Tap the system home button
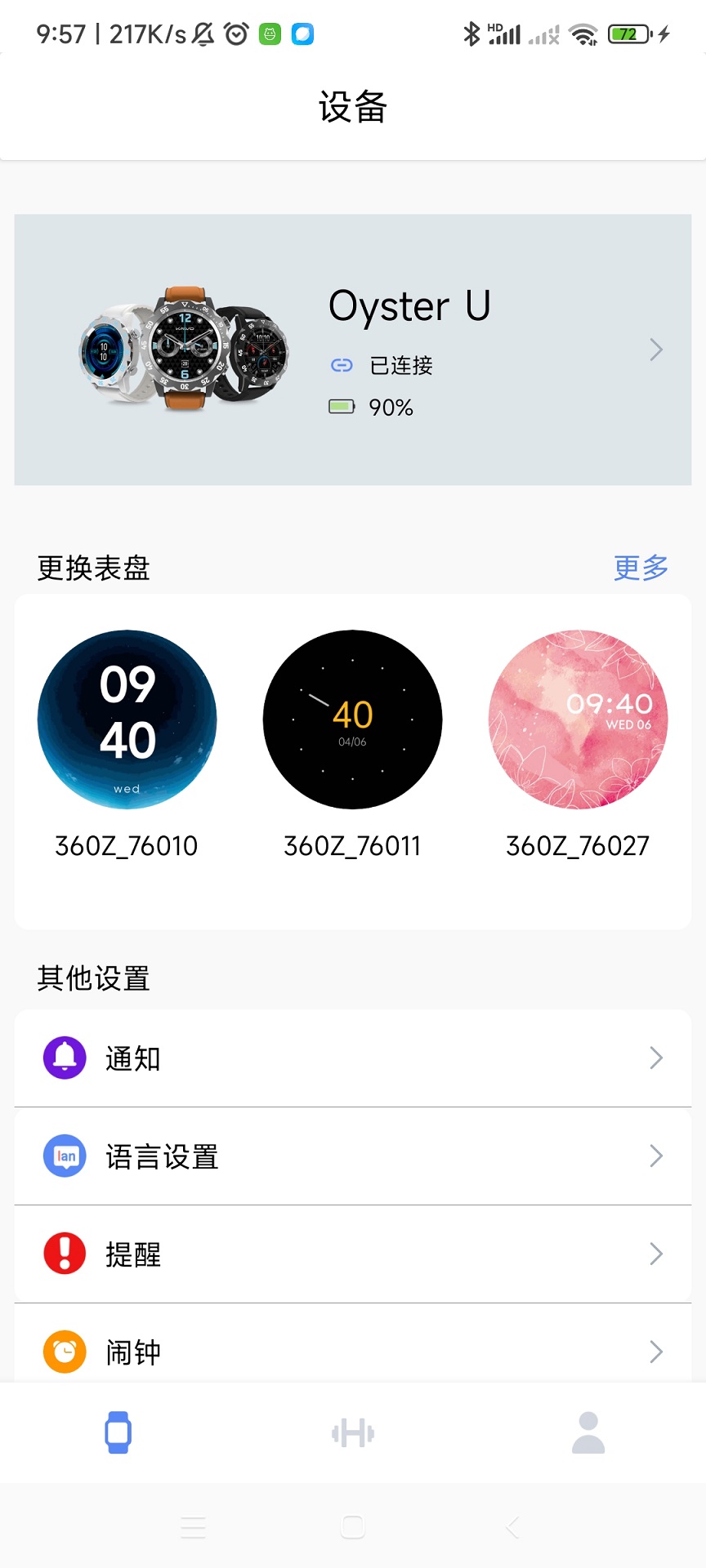 pos(353,1527)
